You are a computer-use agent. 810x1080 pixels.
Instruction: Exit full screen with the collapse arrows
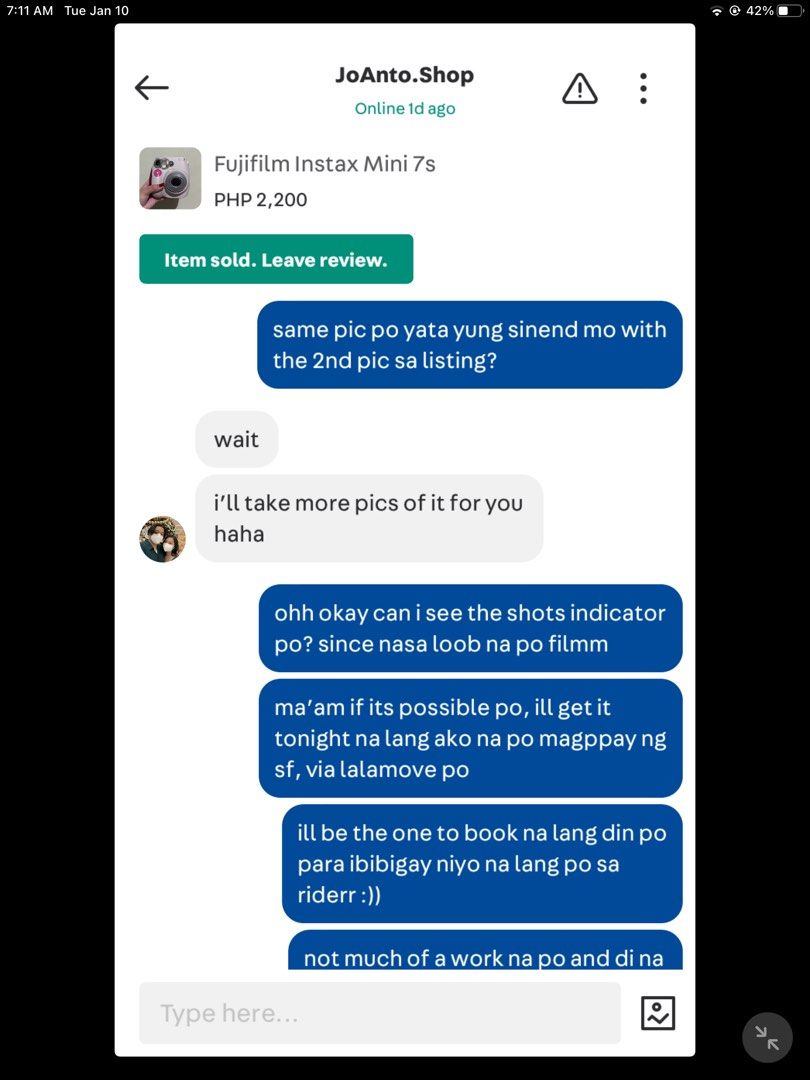tap(767, 1037)
